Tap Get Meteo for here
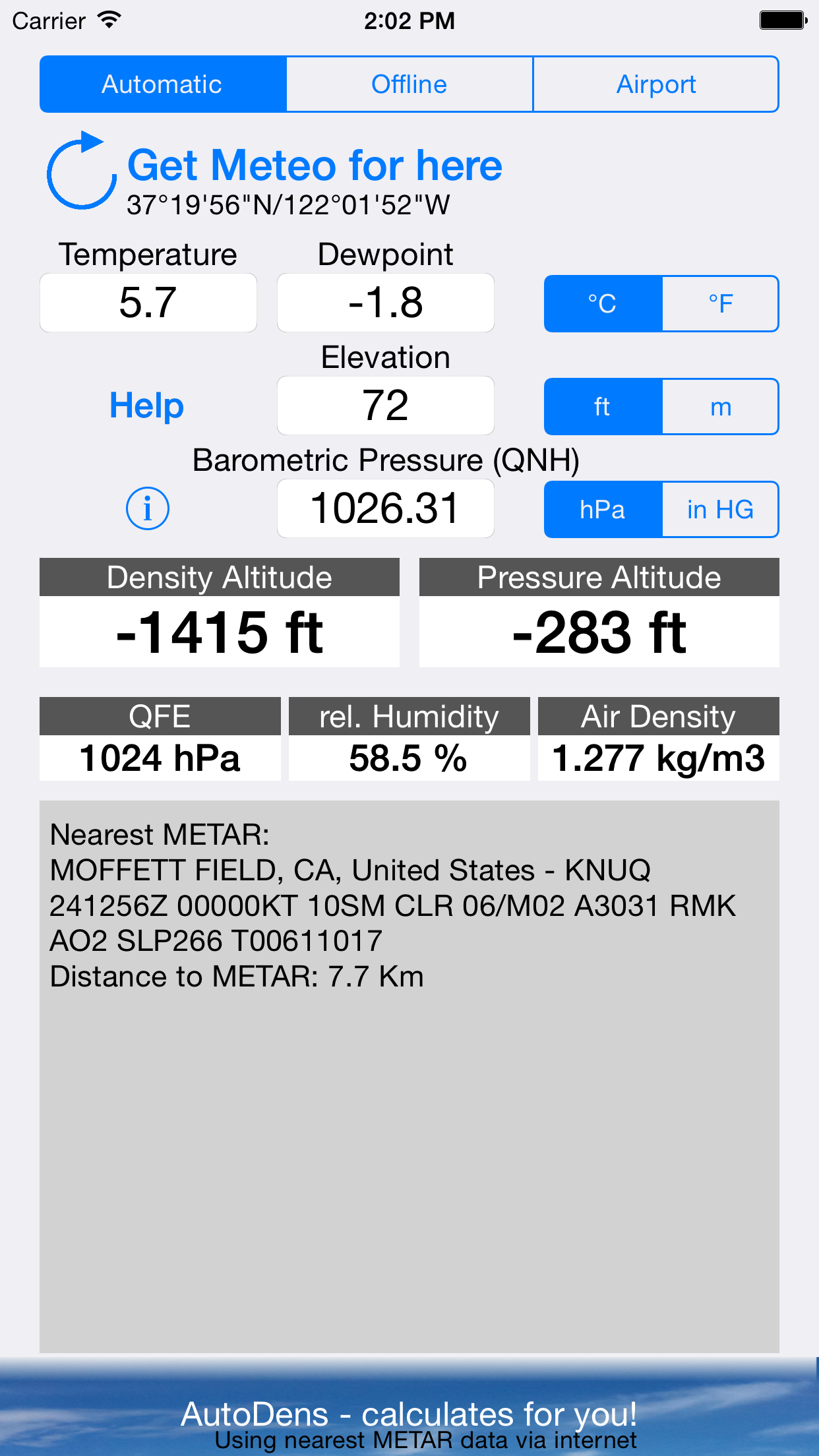 [315, 166]
